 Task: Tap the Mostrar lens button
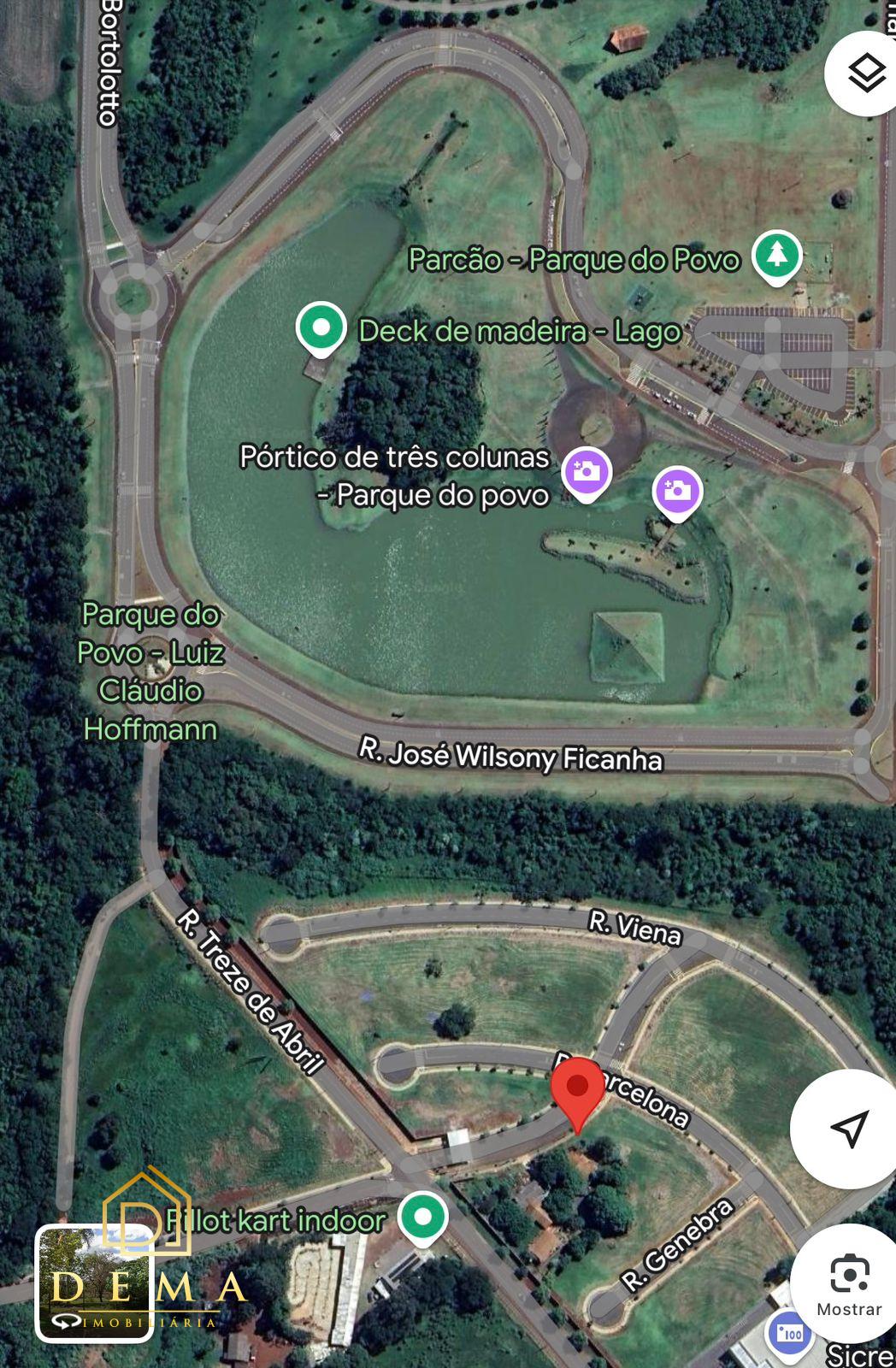(x=848, y=1284)
